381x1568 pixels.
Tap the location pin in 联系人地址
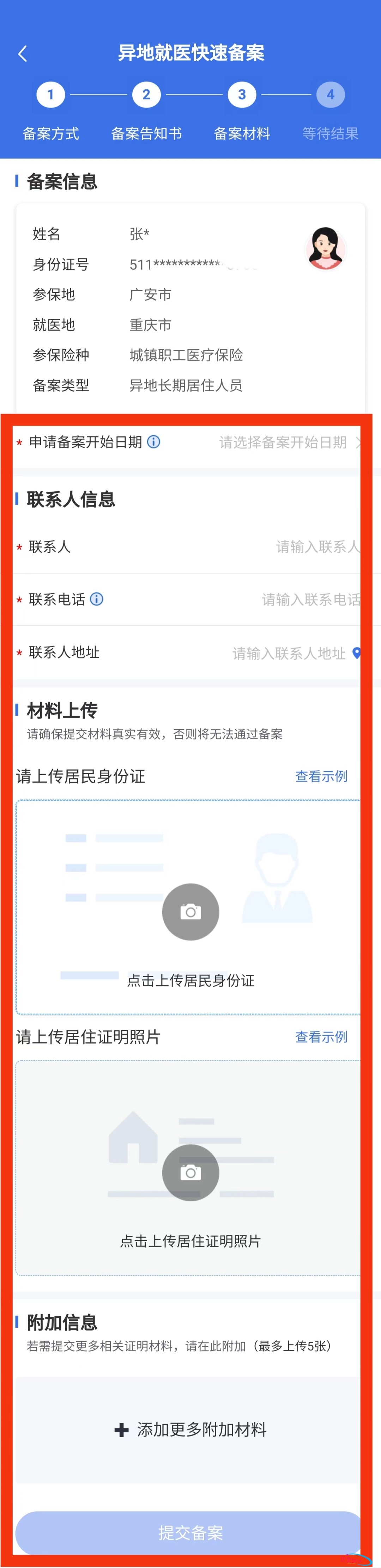(x=357, y=653)
